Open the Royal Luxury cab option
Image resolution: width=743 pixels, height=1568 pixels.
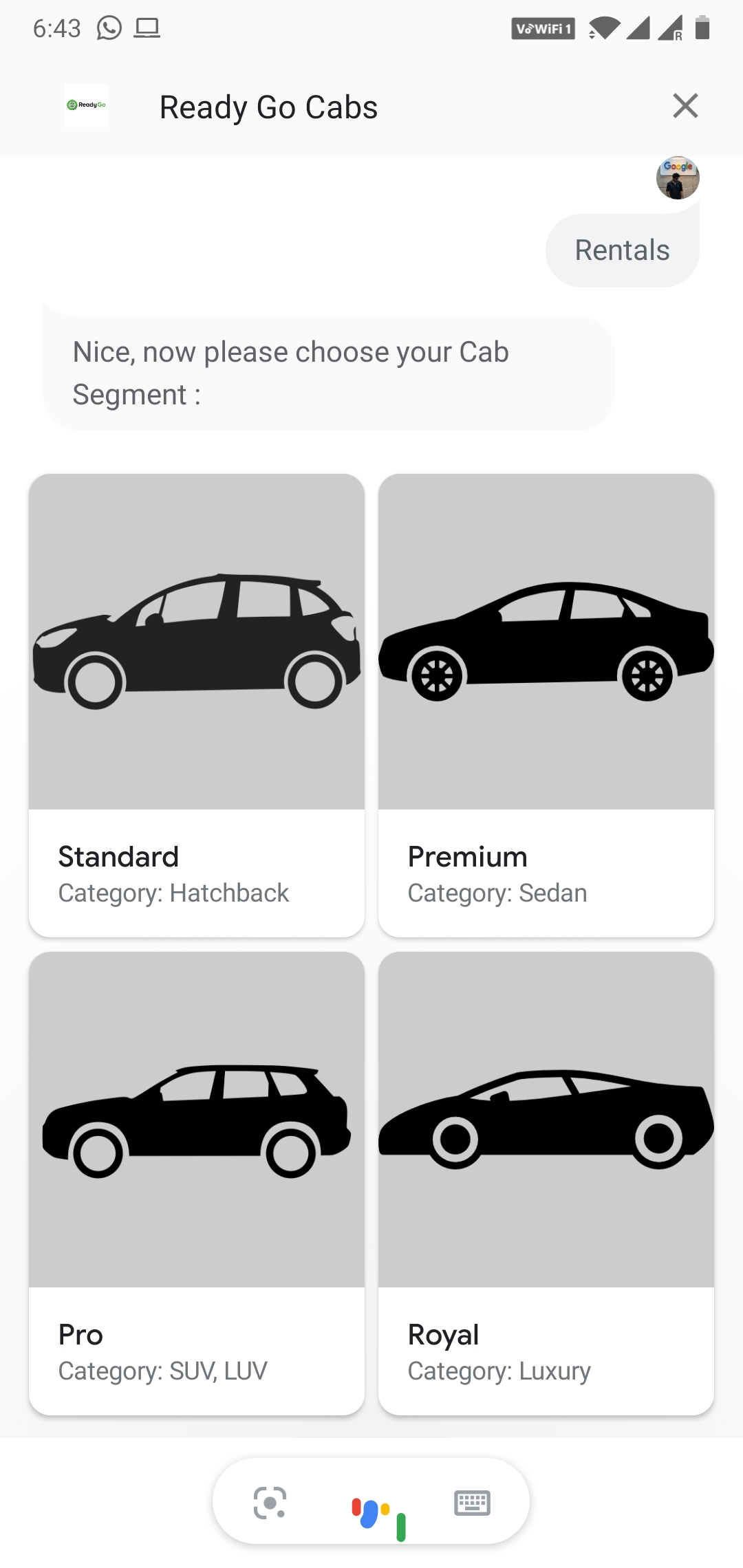point(546,1183)
